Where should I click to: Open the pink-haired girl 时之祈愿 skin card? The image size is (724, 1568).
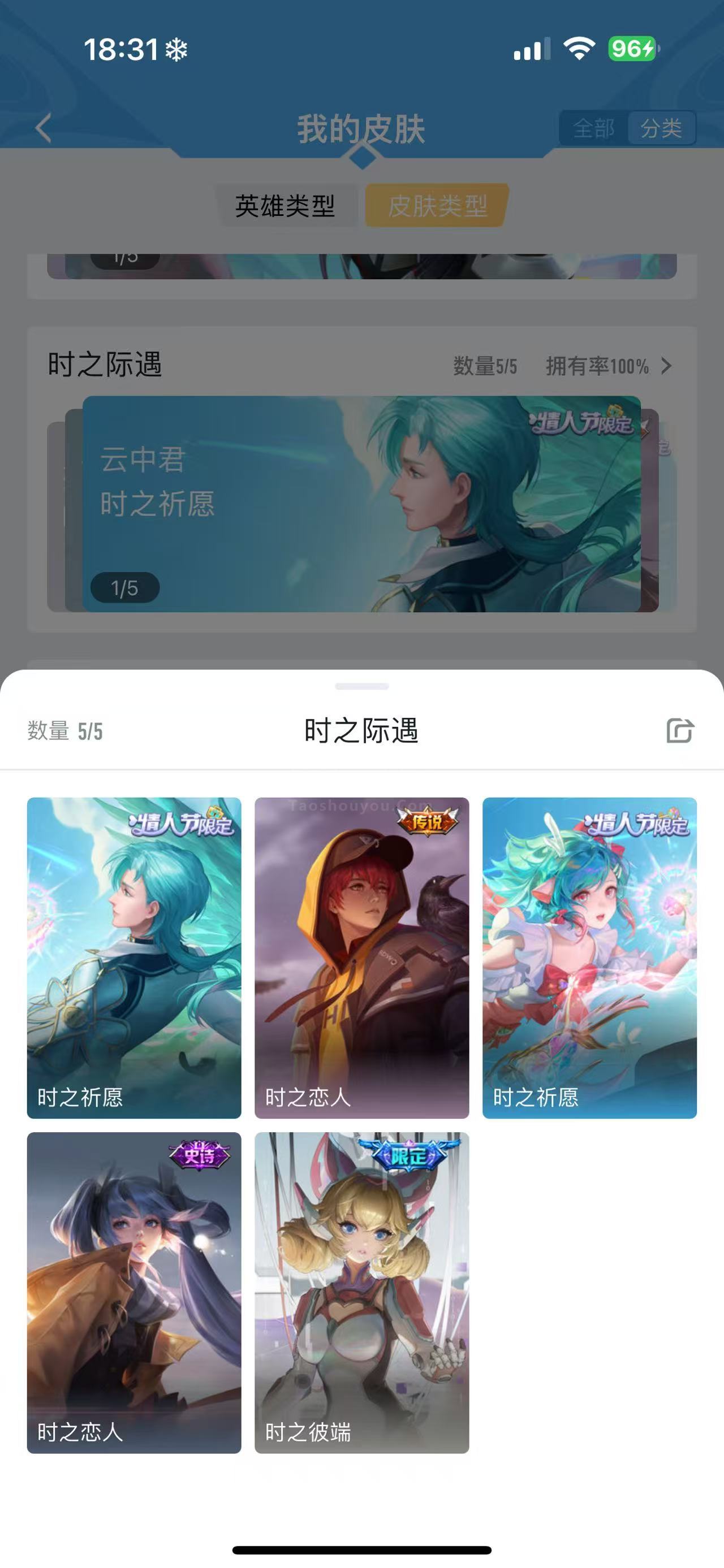point(589,957)
